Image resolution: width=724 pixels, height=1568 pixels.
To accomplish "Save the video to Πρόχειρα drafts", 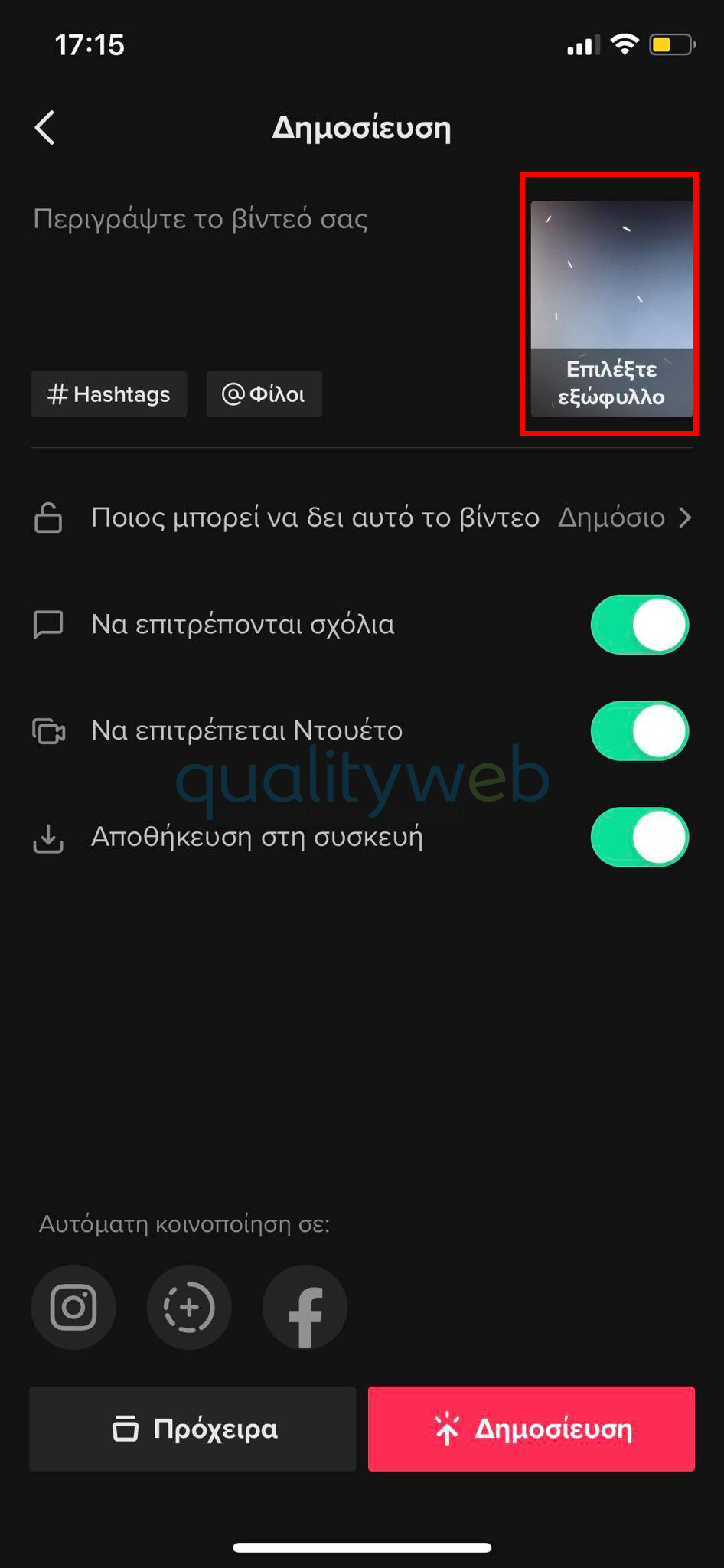I will coord(193,1429).
